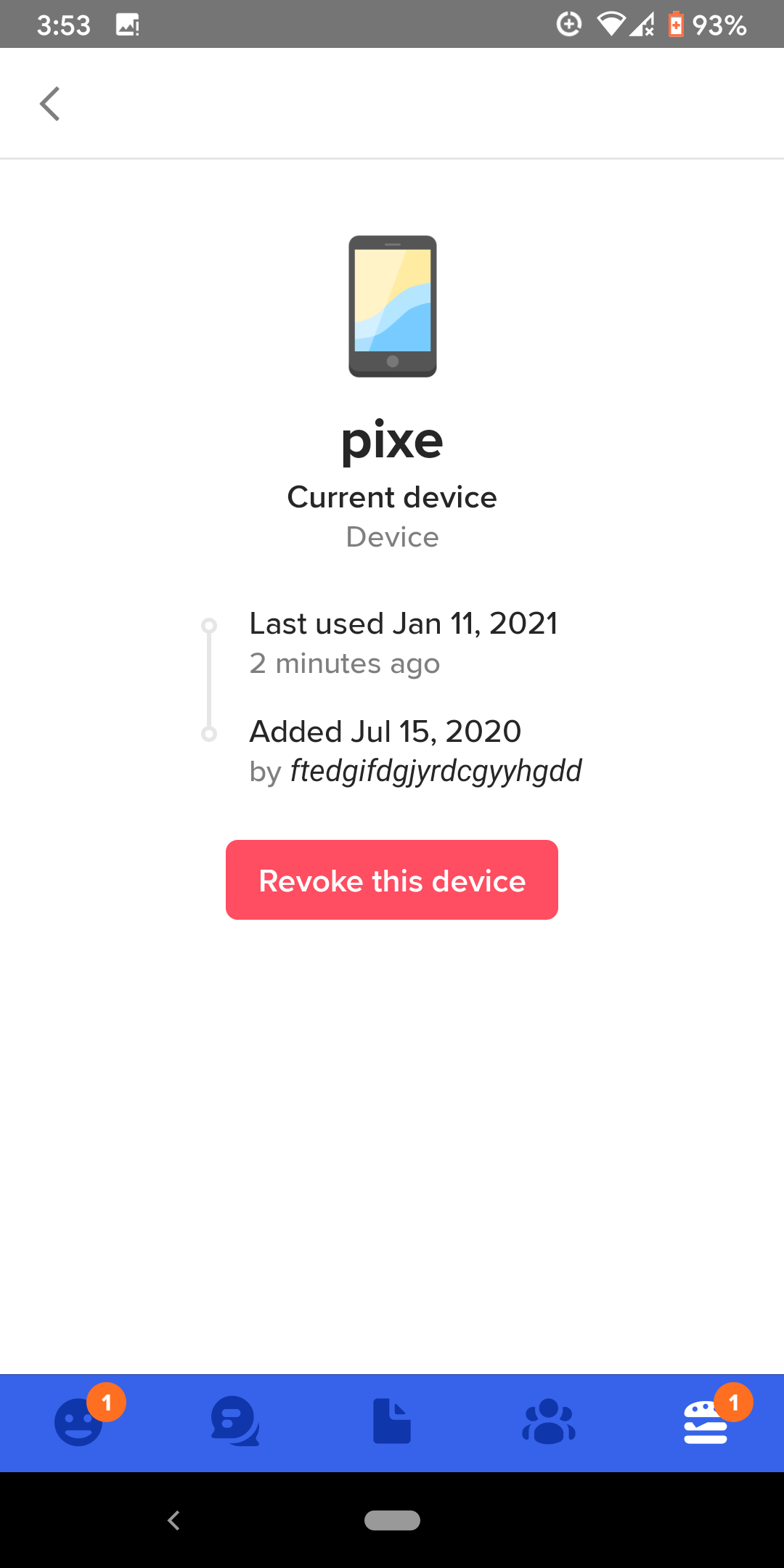Open the people tab with smiley icon
Image resolution: width=784 pixels, height=1568 pixels.
tap(78, 1422)
